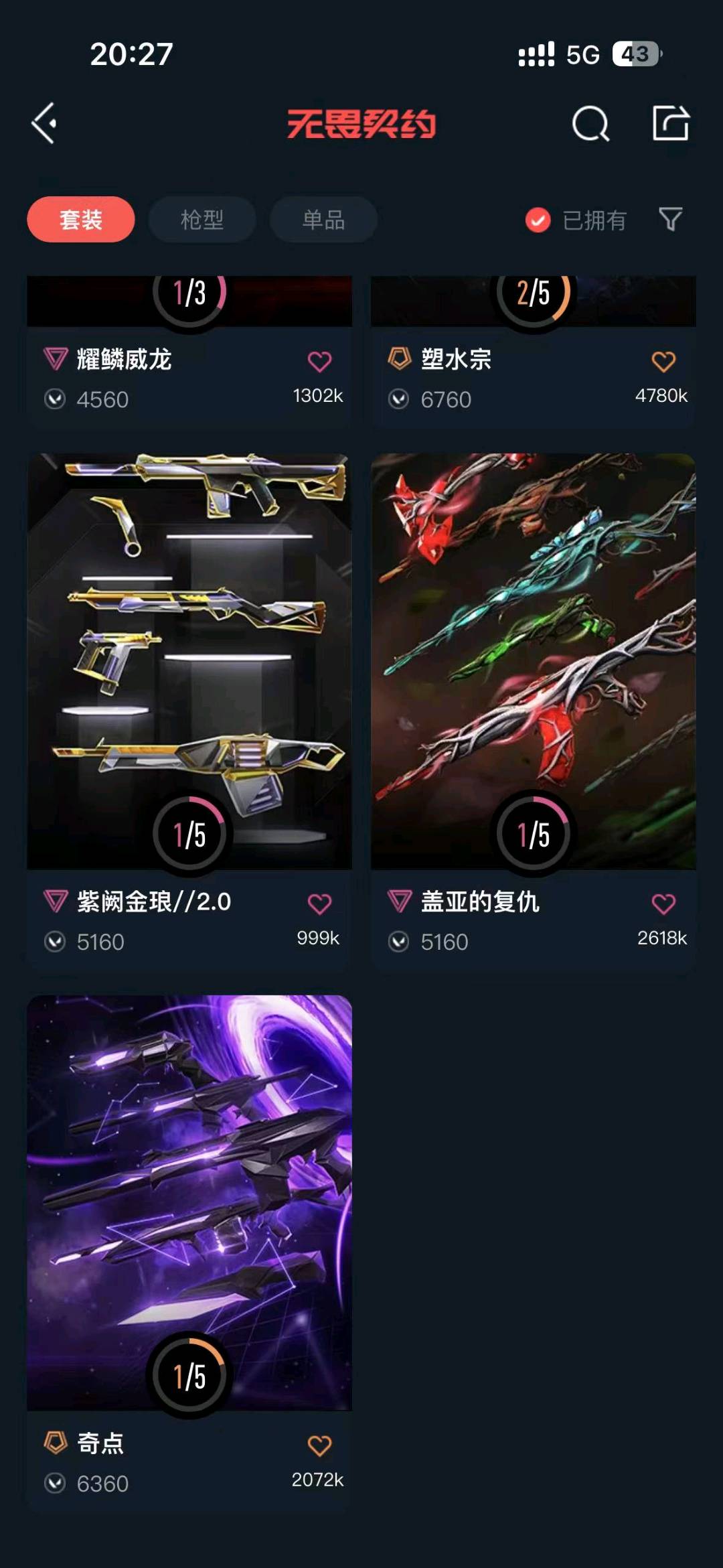Switch to the 枪型 tab

click(202, 220)
